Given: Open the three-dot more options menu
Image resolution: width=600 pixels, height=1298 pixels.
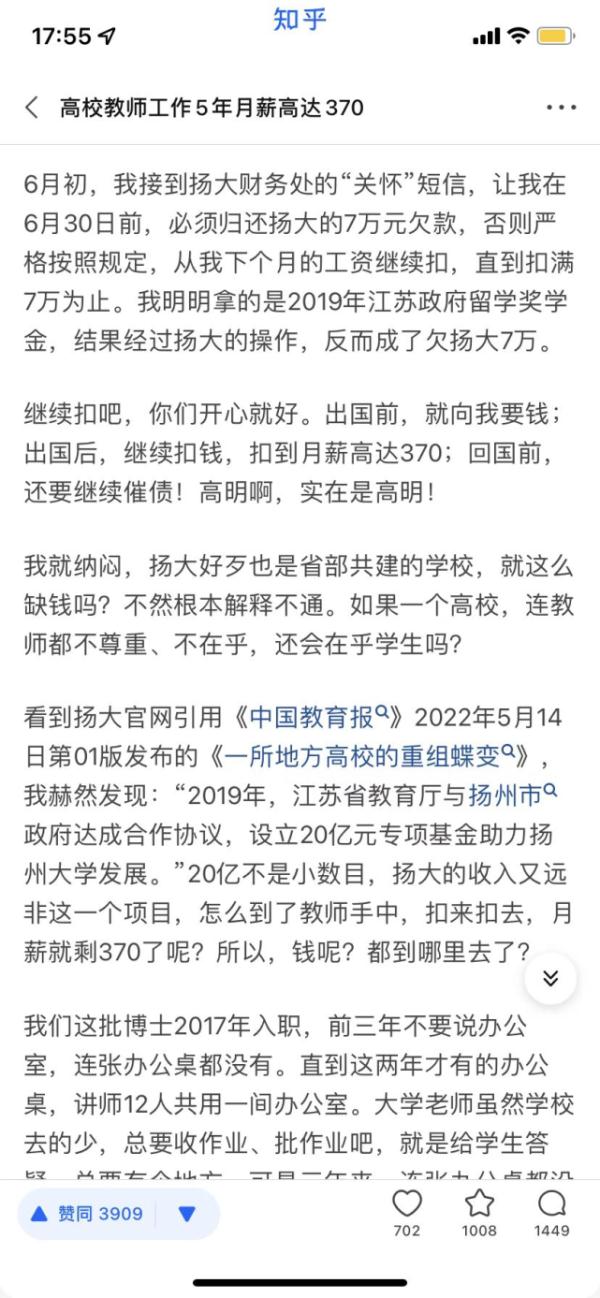Looking at the screenshot, I should (561, 107).
